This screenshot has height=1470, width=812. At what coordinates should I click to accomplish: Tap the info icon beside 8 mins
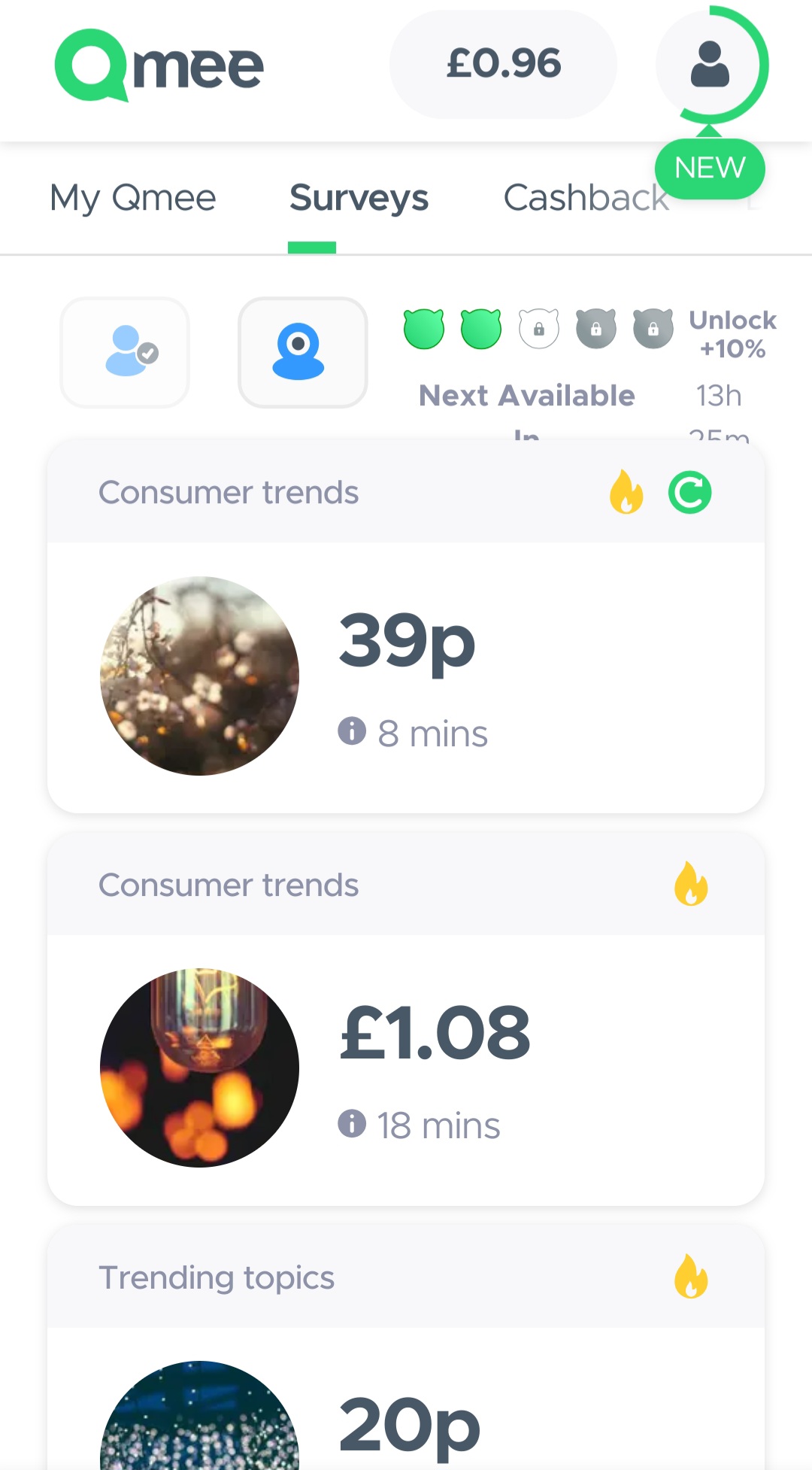(352, 730)
